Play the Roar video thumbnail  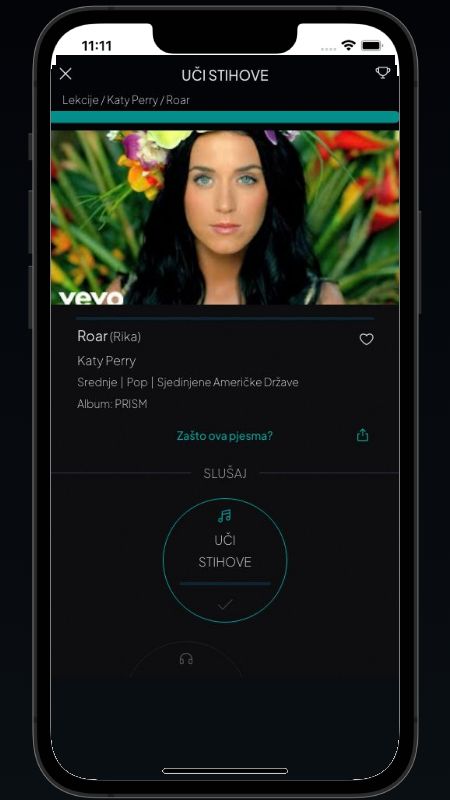coord(225,217)
